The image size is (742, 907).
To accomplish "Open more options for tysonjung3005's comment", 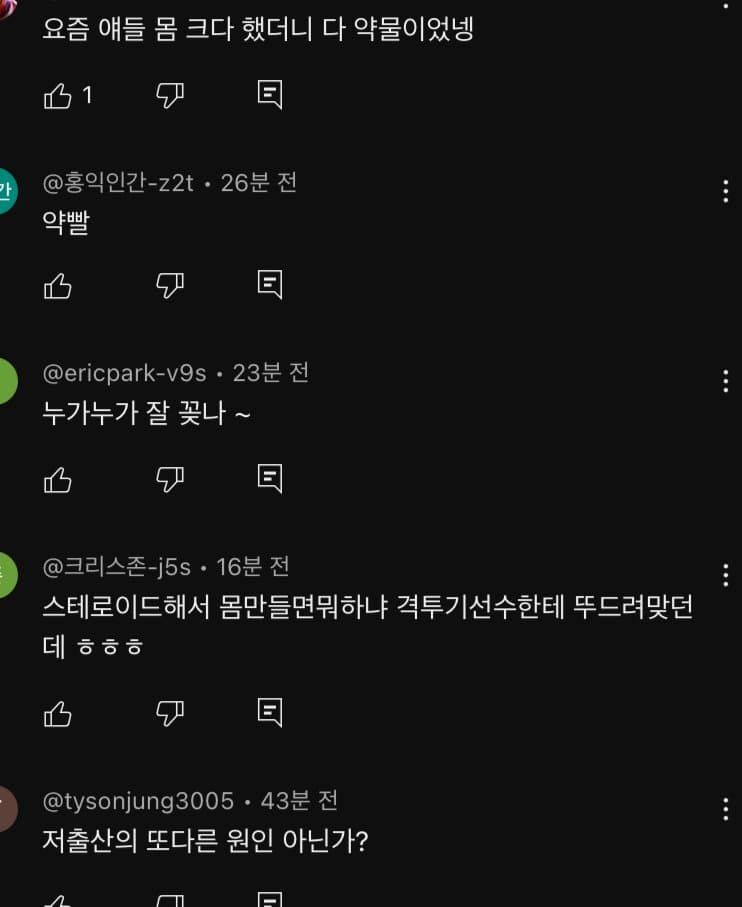I will click(x=725, y=809).
